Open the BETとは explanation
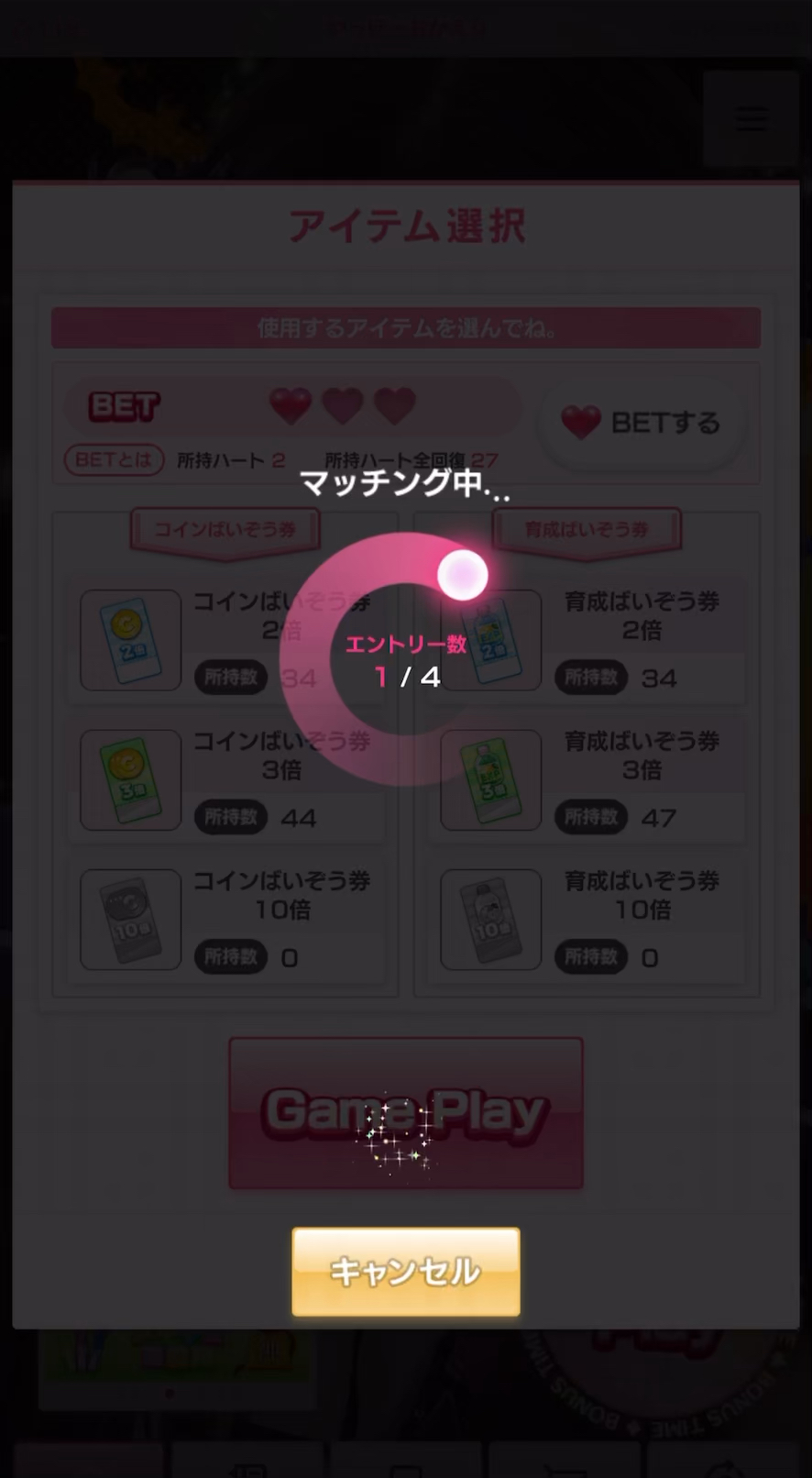The image size is (812, 1478). 113,460
